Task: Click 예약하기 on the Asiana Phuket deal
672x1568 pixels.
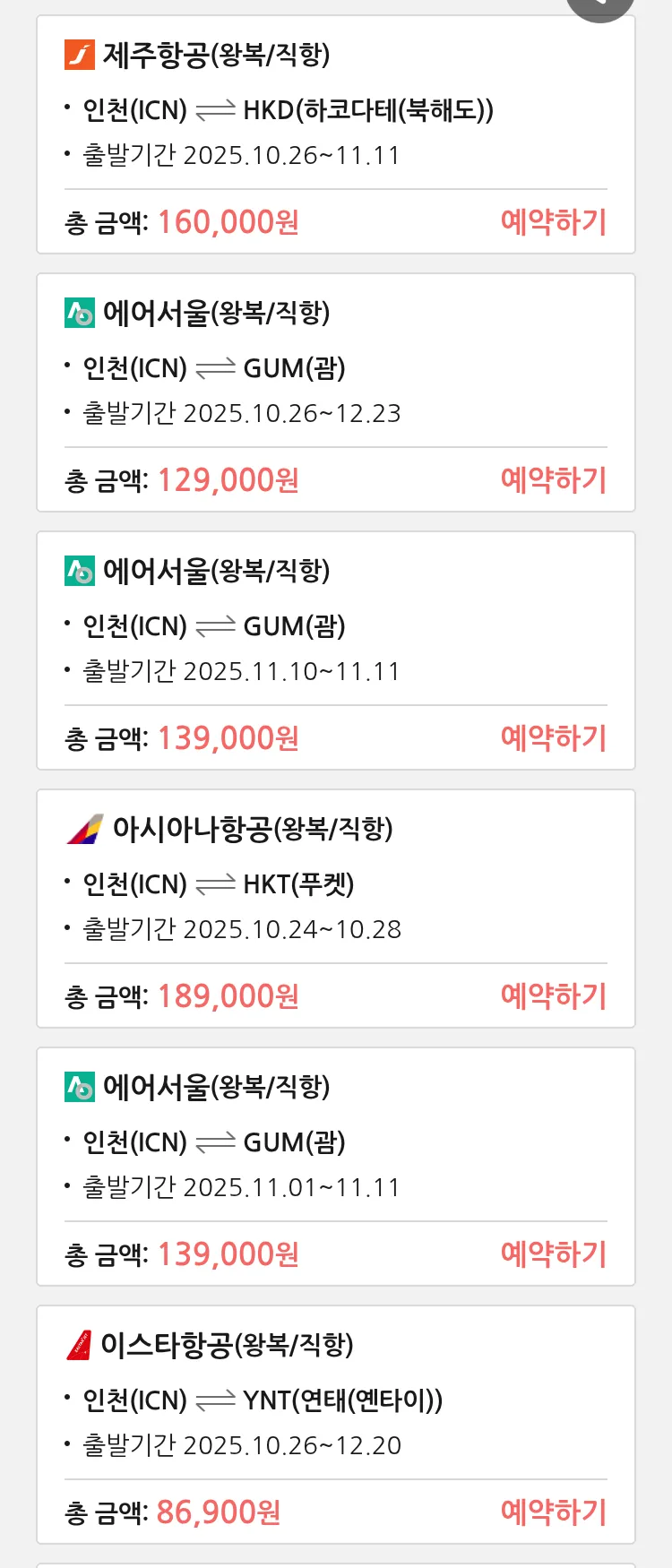Action: pos(554,995)
